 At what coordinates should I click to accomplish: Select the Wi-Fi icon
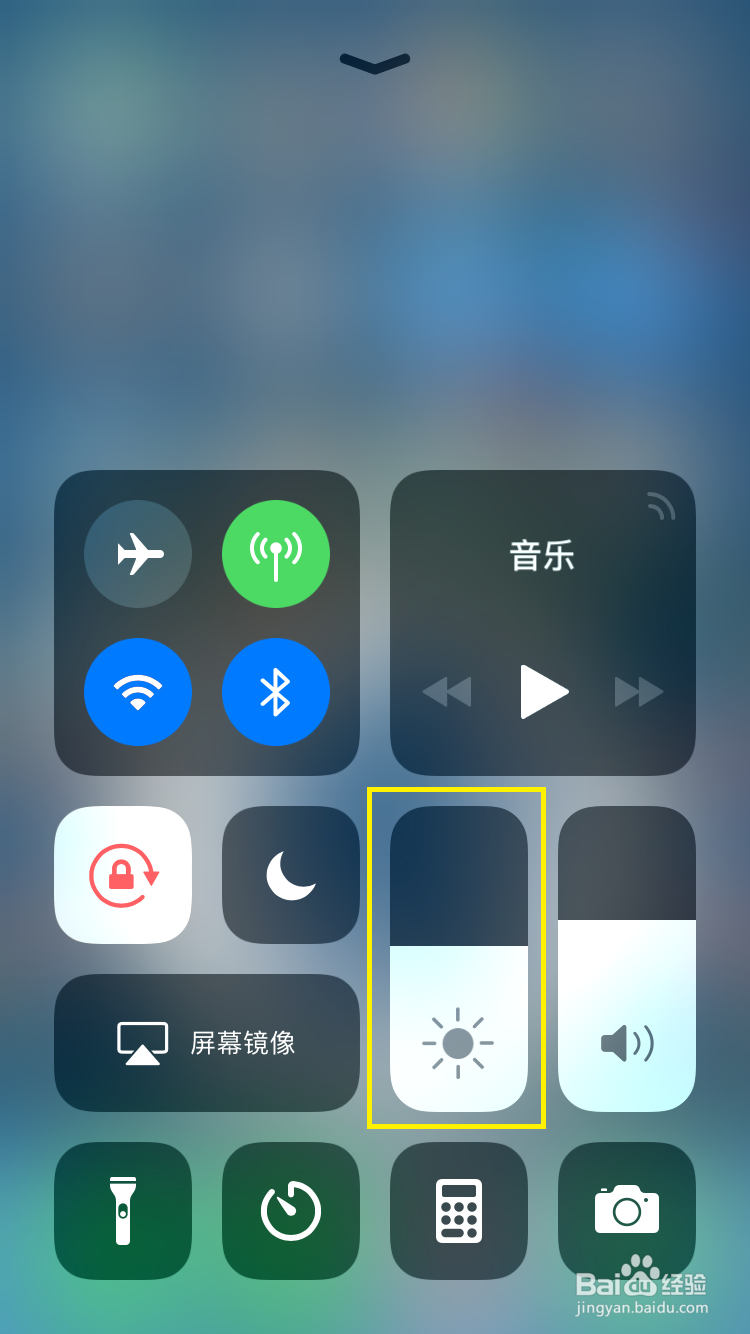coord(138,691)
